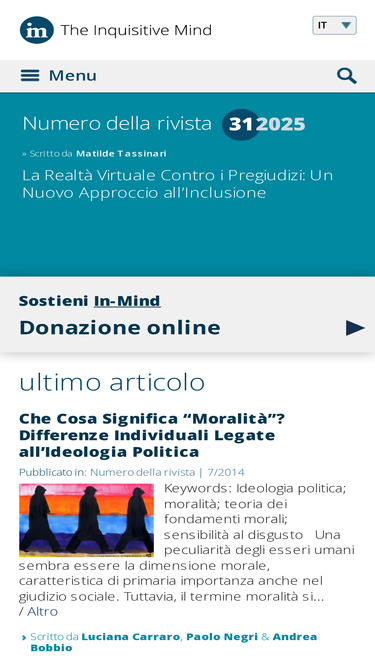Follow the underlined In-Mind link
Screen dimensions: 375x667
click(127, 301)
